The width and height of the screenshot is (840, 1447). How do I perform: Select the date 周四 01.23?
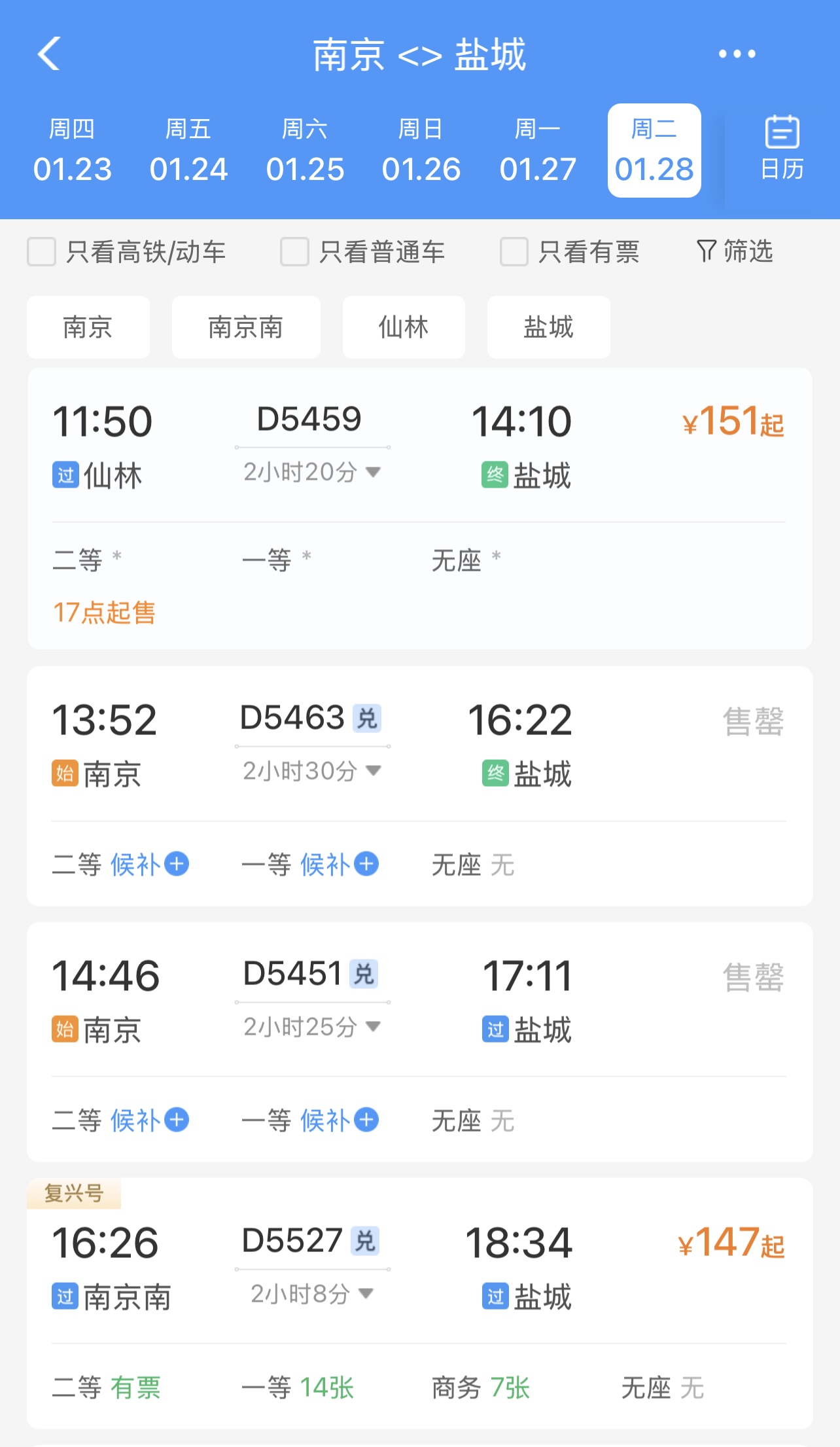[72, 151]
